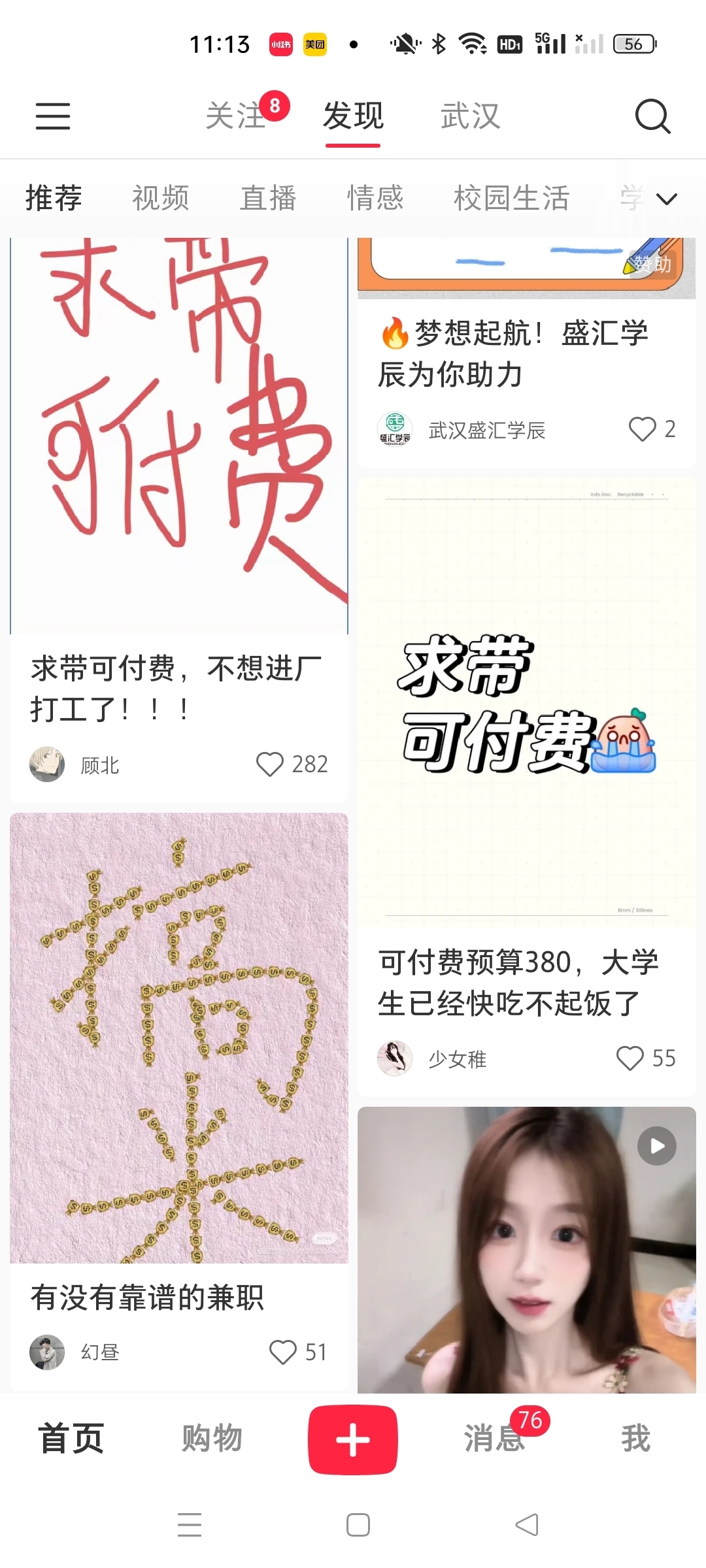Screen dimensions: 706x1568
Task: Create a new post with the plus button
Action: click(353, 1439)
